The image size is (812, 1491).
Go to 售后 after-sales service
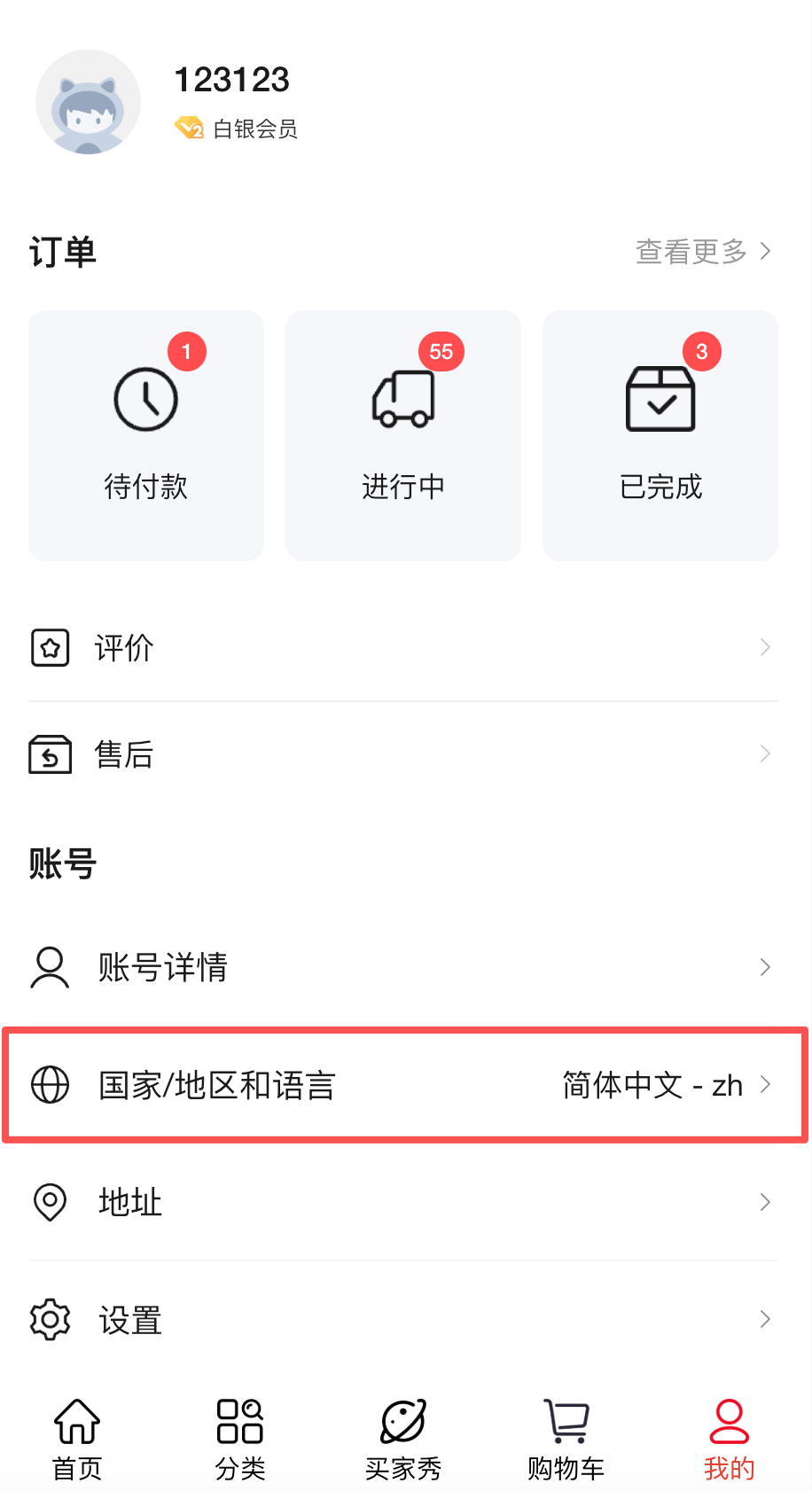[x=403, y=754]
